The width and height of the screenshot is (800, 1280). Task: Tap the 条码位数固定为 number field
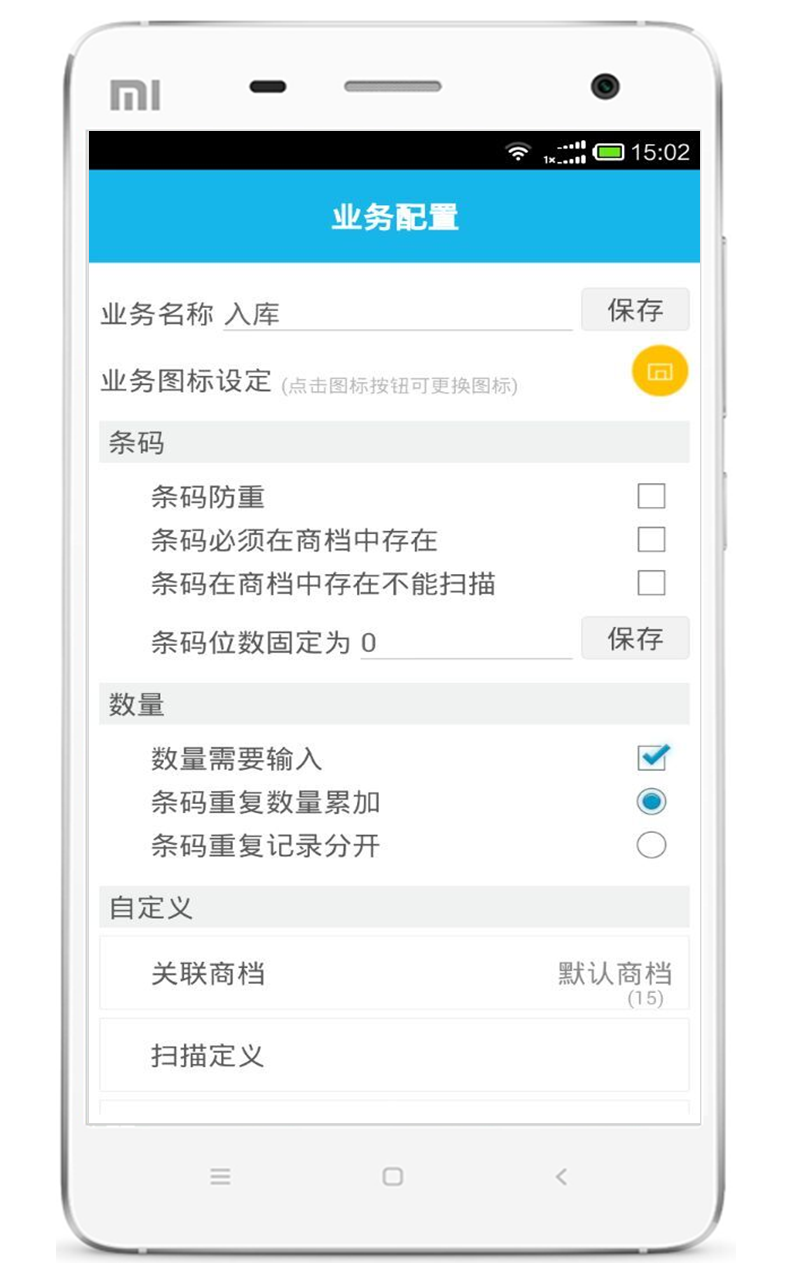click(466, 641)
